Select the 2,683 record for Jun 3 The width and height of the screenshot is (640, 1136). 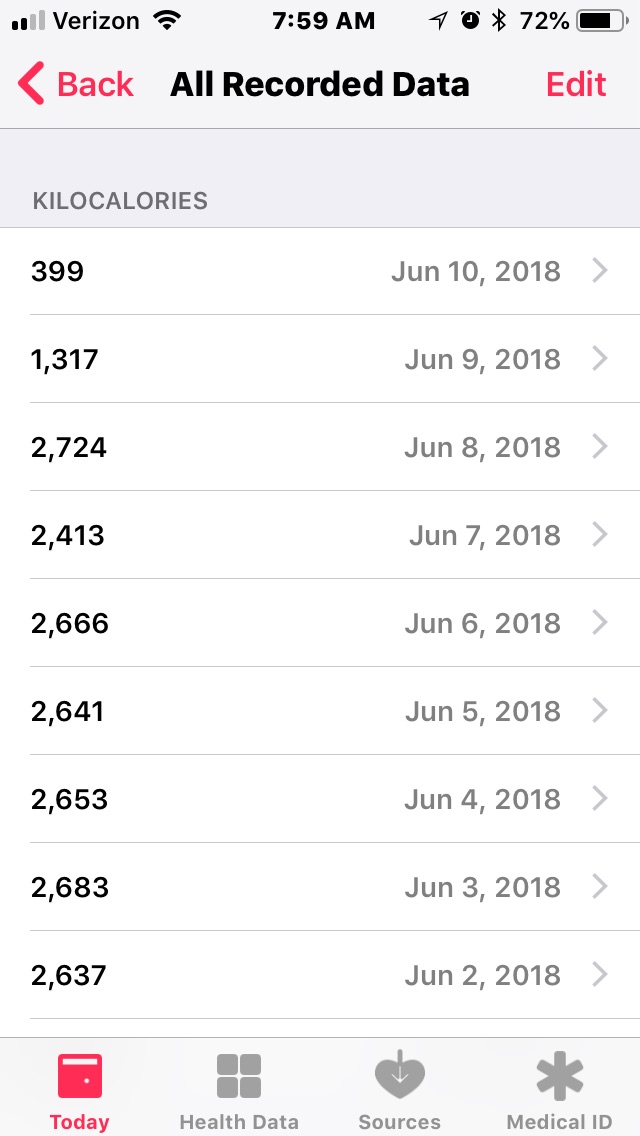[320, 887]
